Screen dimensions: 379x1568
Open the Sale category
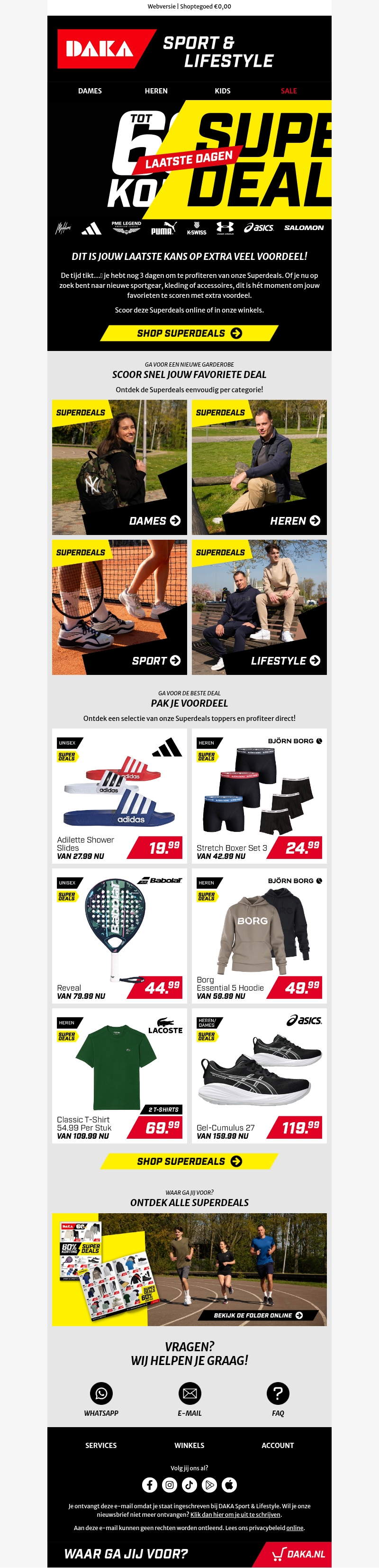(x=289, y=91)
